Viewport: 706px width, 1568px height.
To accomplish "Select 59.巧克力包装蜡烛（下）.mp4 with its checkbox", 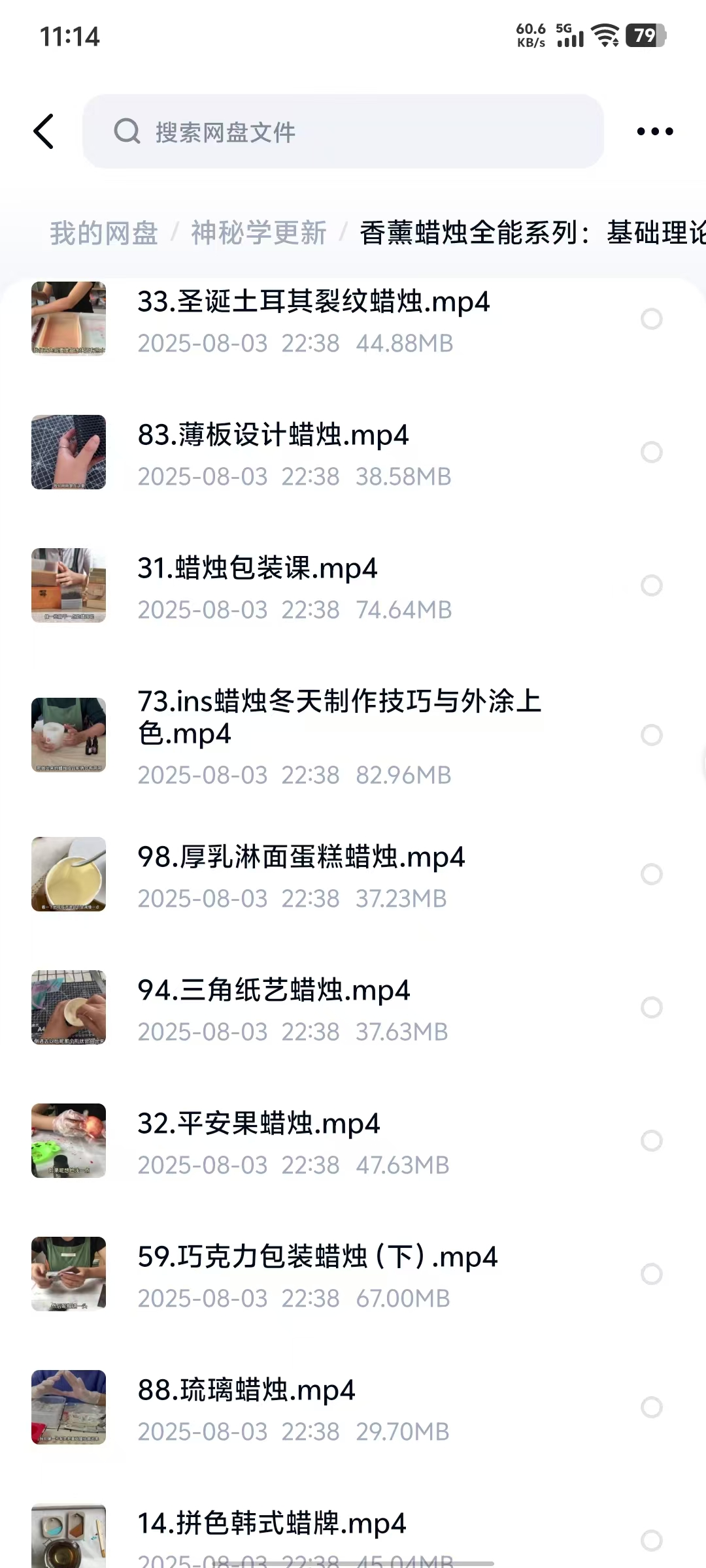I will pos(651,1274).
